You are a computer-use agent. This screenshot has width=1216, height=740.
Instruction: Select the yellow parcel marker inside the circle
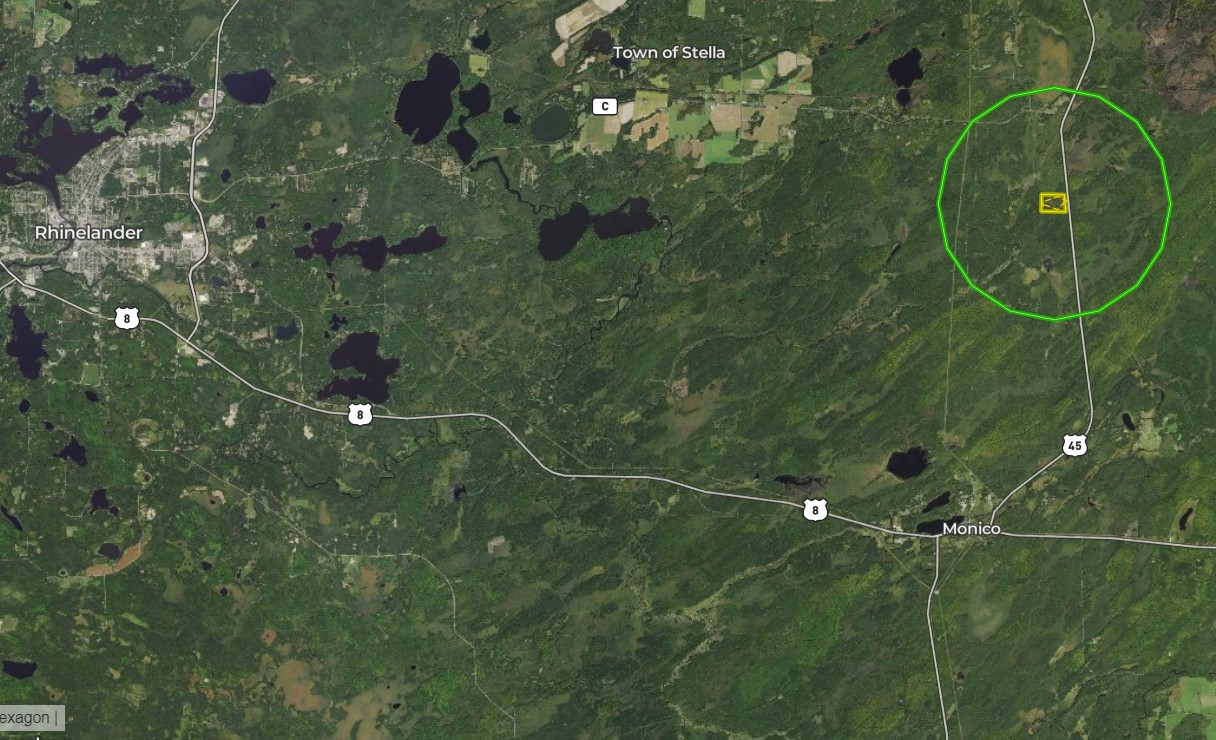click(x=1053, y=203)
